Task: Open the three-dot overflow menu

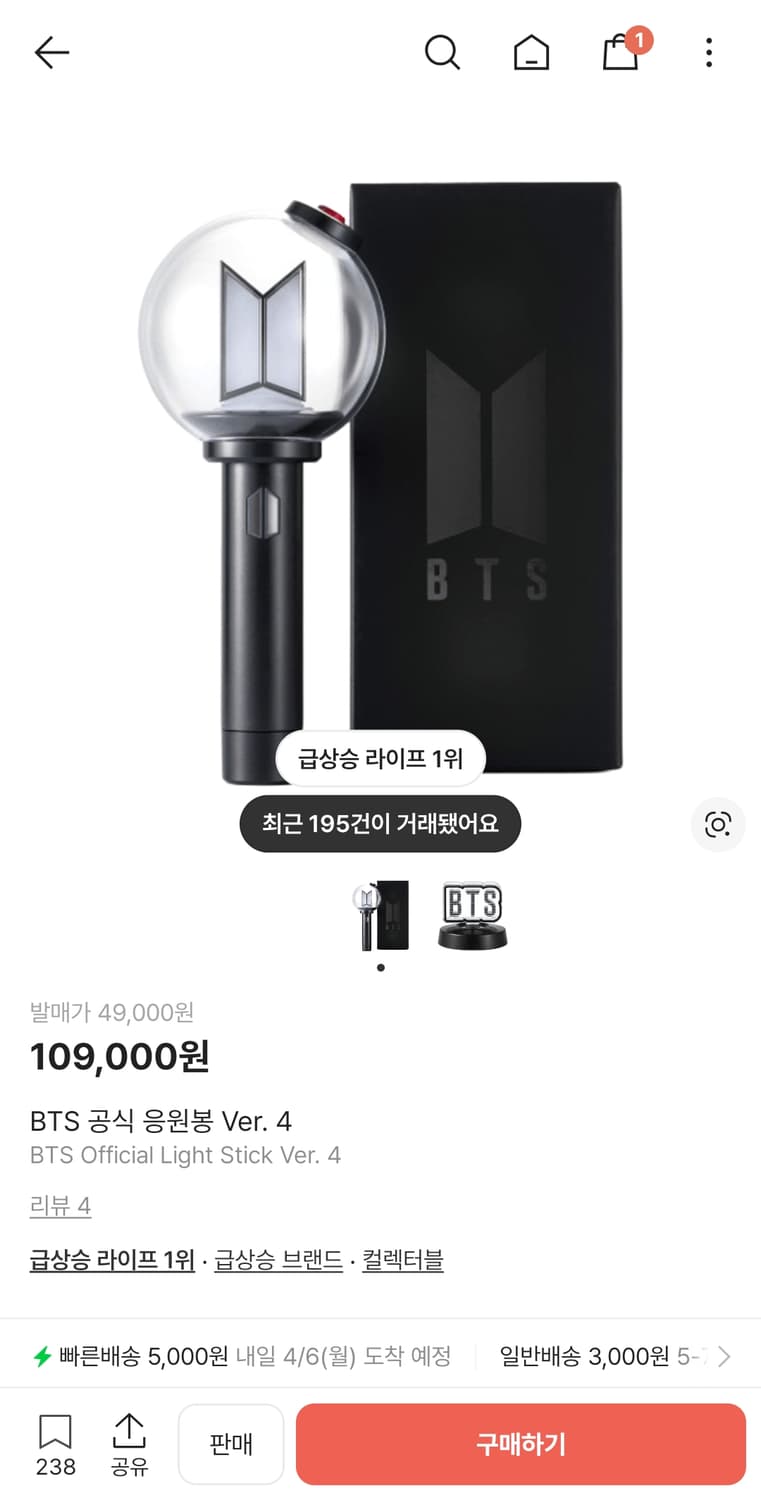Action: coord(709,52)
